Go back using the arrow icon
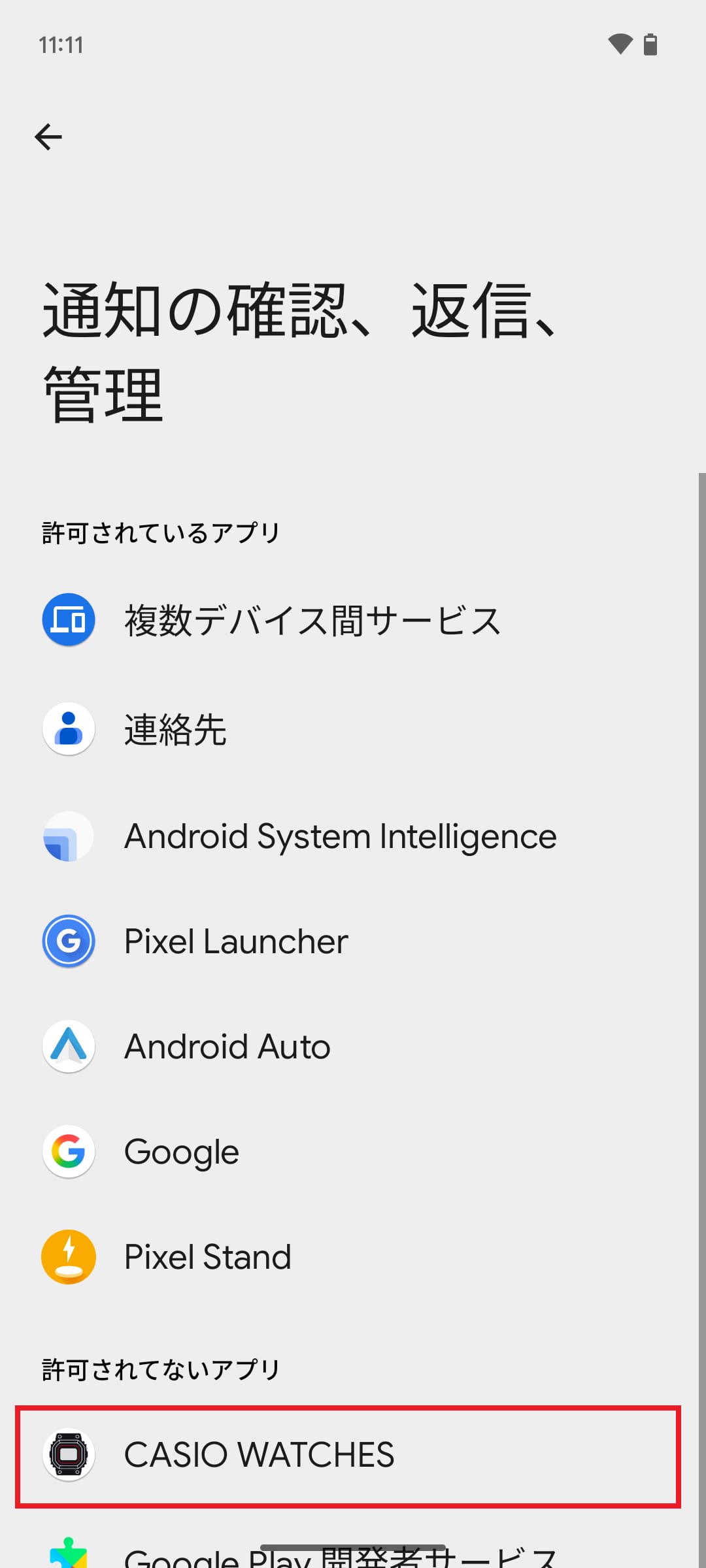This screenshot has width=706, height=1568. (x=48, y=137)
